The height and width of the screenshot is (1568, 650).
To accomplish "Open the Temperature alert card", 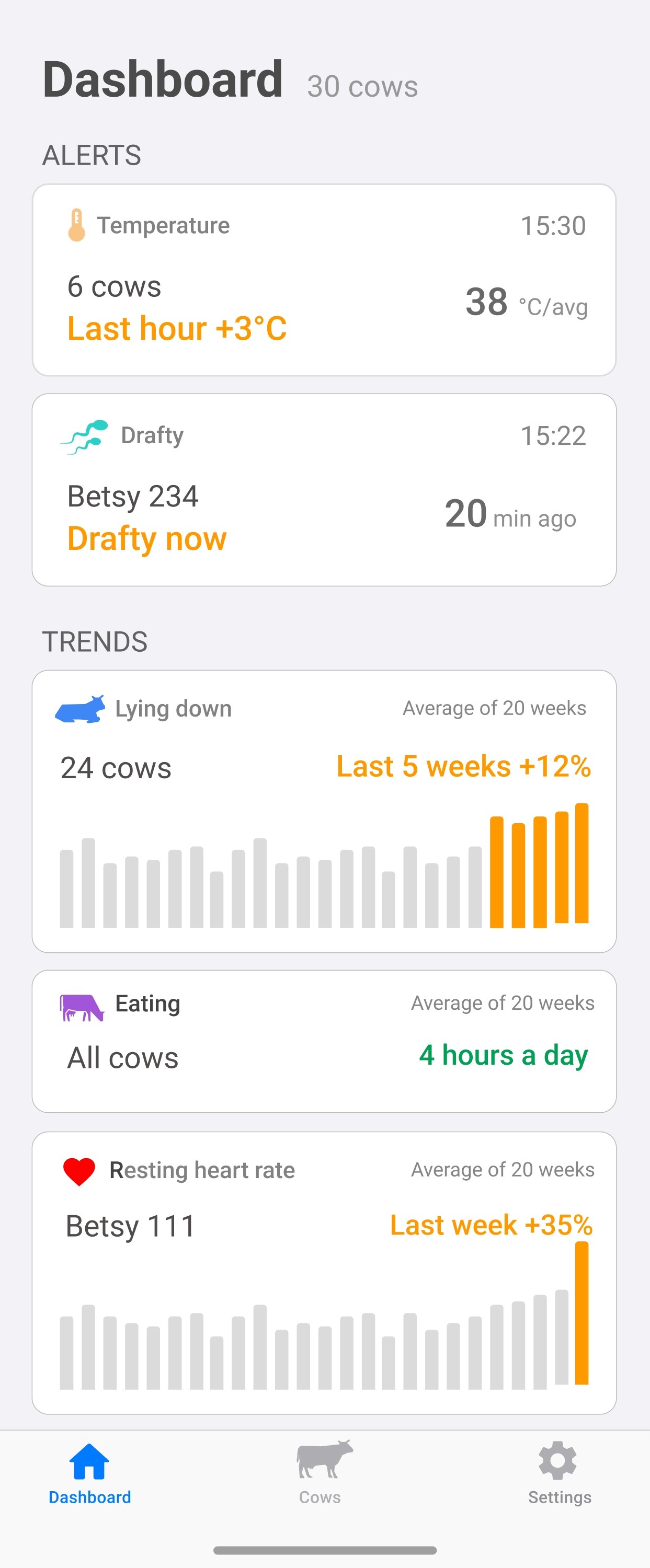I will coord(324,280).
